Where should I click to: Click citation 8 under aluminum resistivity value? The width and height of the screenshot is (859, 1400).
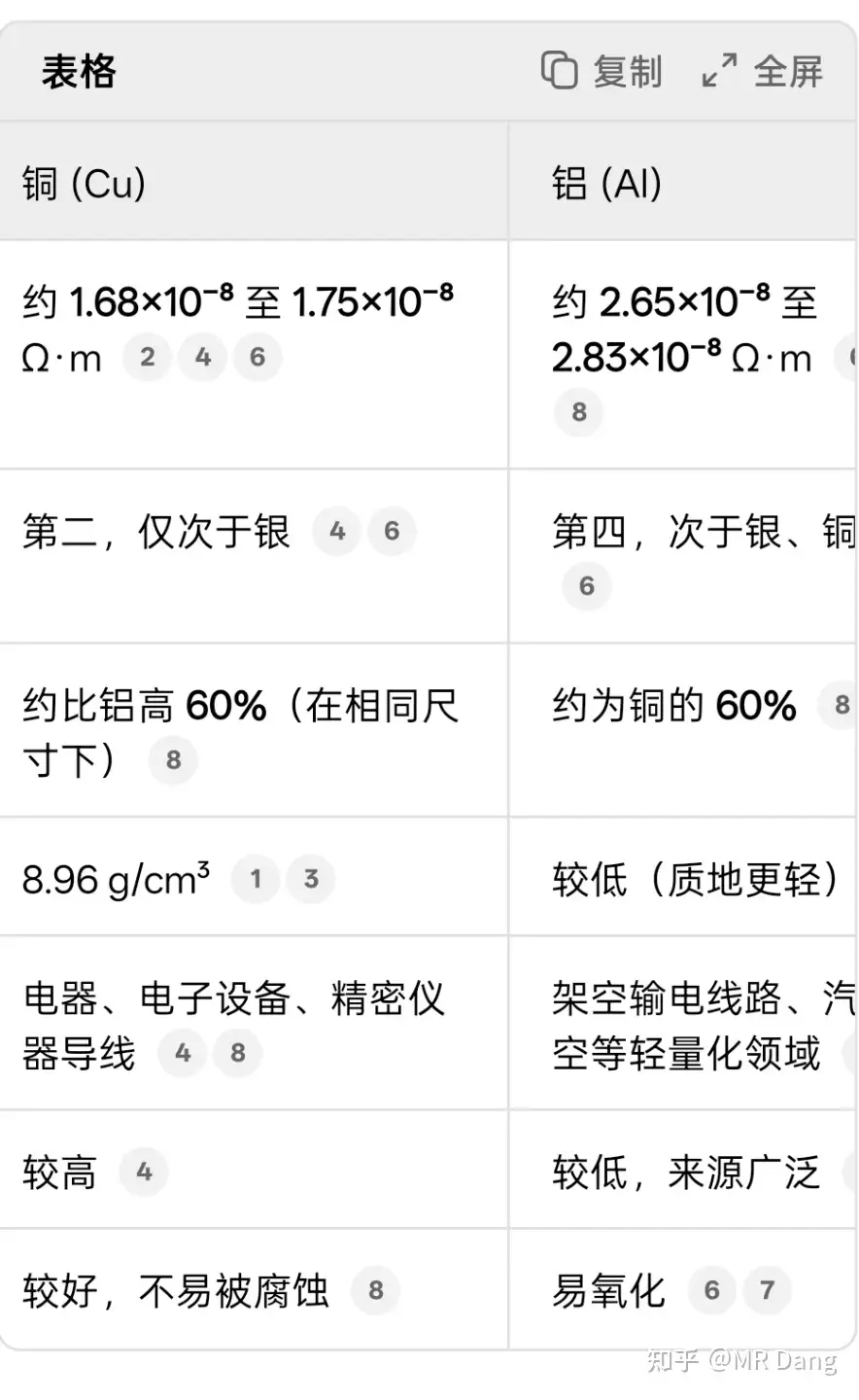tap(579, 412)
